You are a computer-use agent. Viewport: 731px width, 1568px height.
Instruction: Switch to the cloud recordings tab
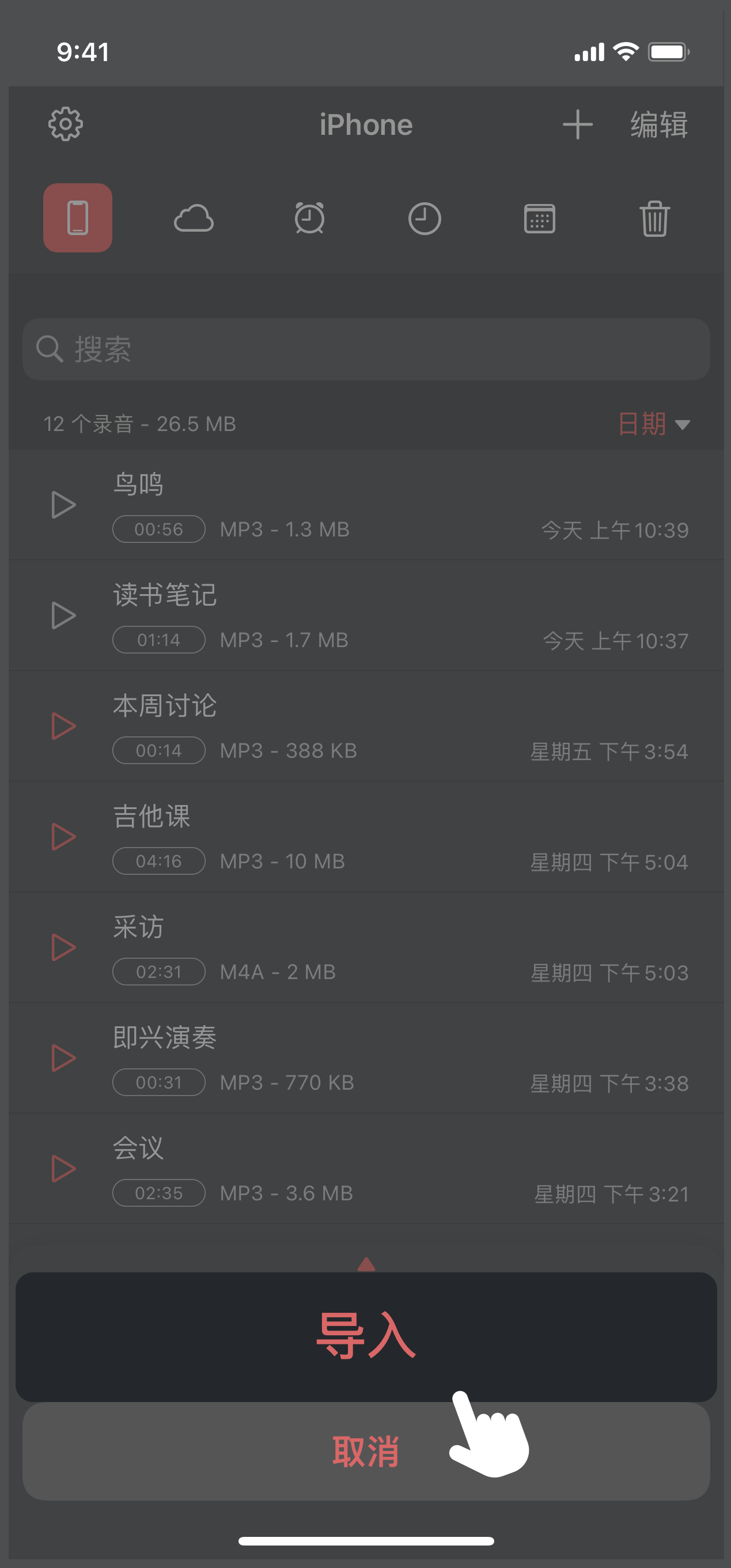(x=194, y=218)
